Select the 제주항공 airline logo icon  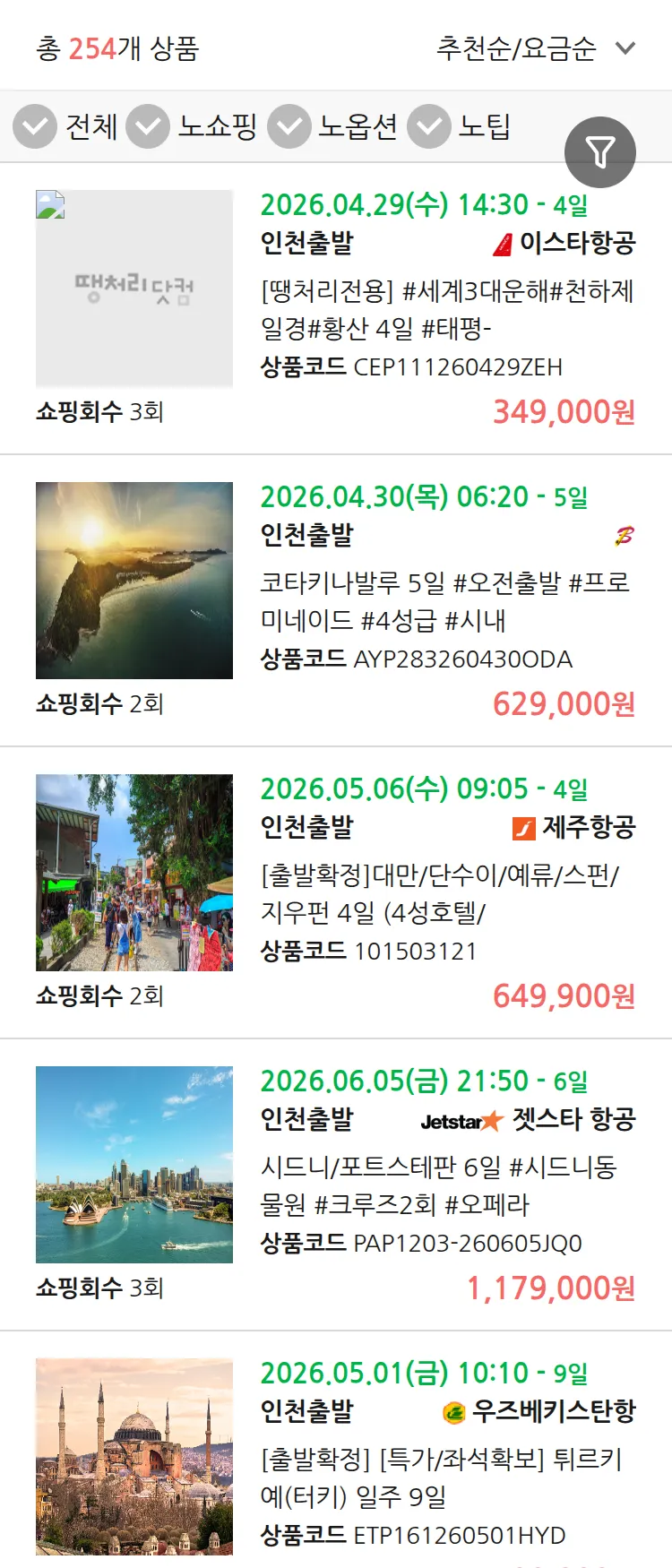(x=522, y=827)
